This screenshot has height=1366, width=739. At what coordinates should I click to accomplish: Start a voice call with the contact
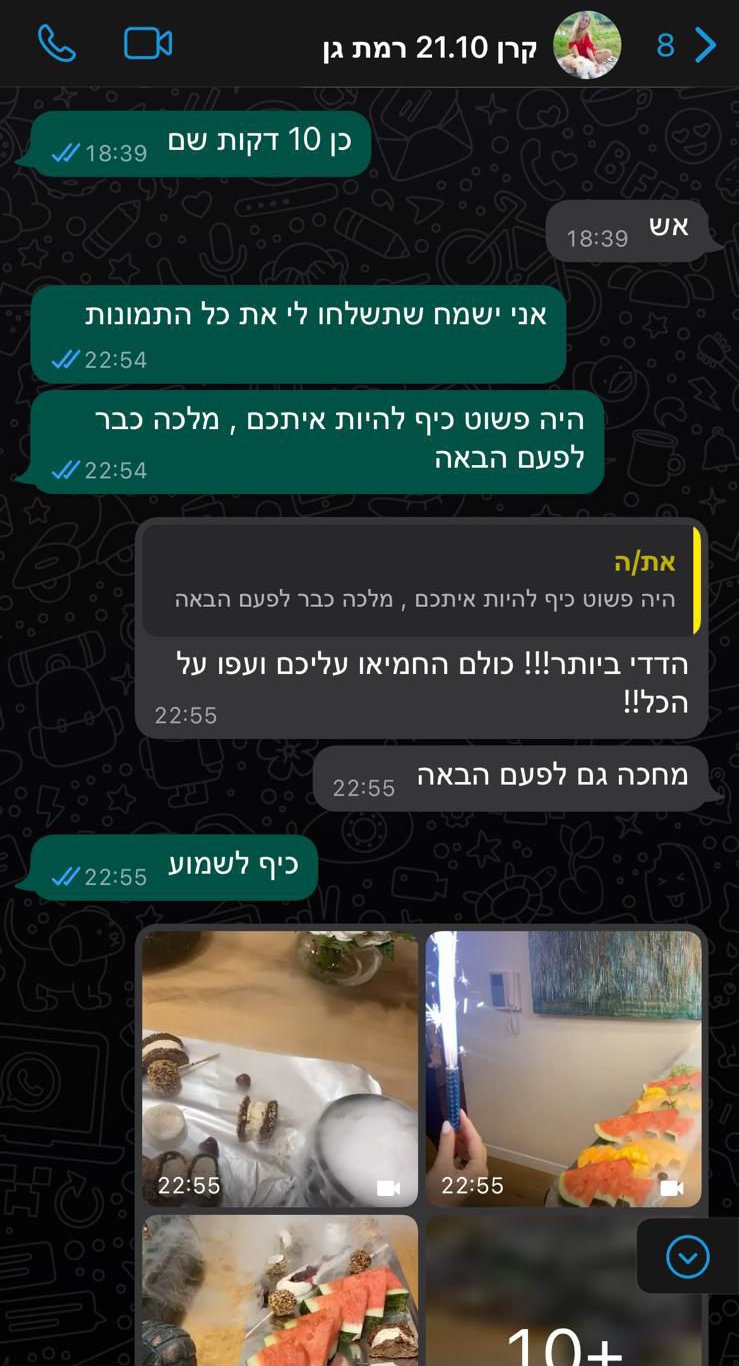[x=57, y=43]
